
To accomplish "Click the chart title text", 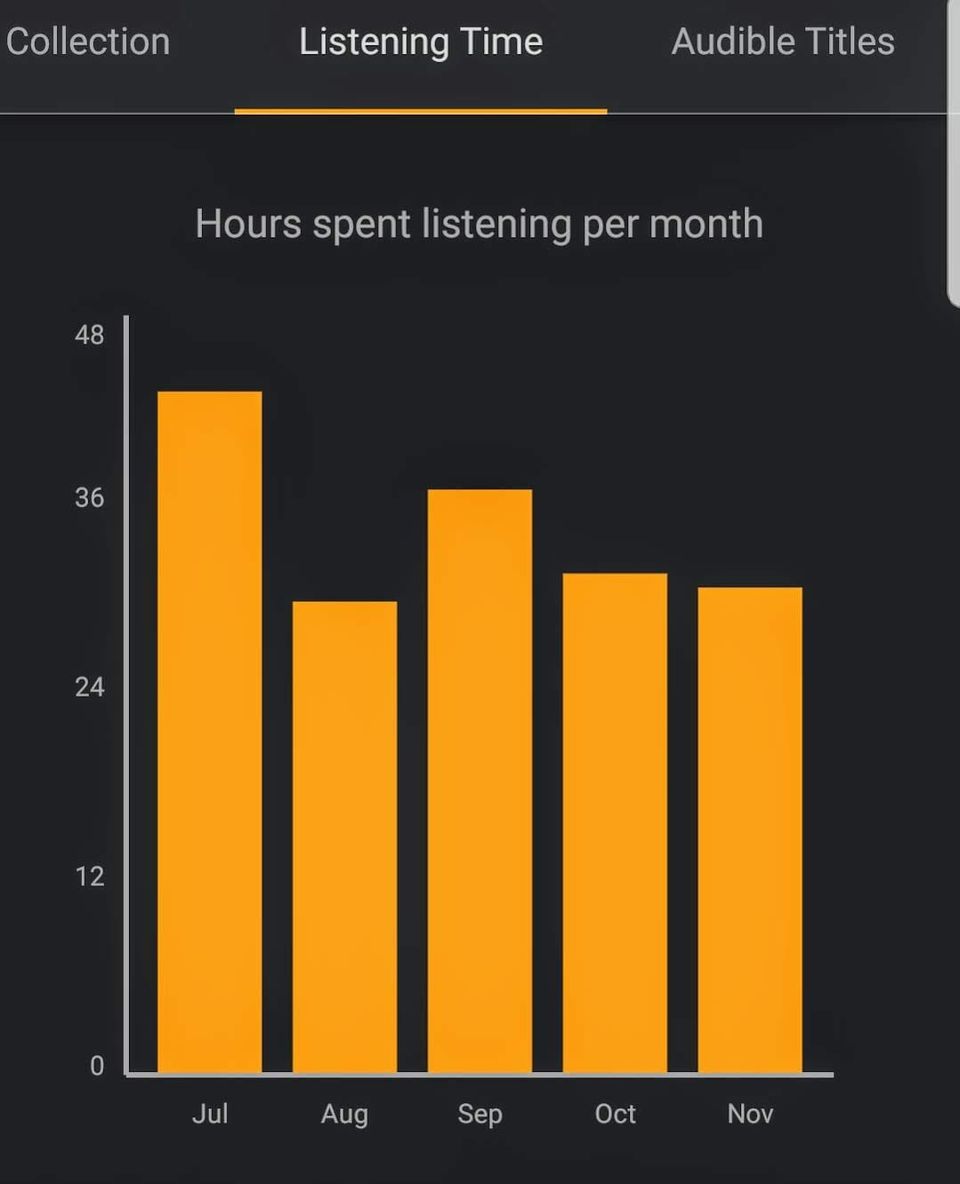I will [x=480, y=224].
